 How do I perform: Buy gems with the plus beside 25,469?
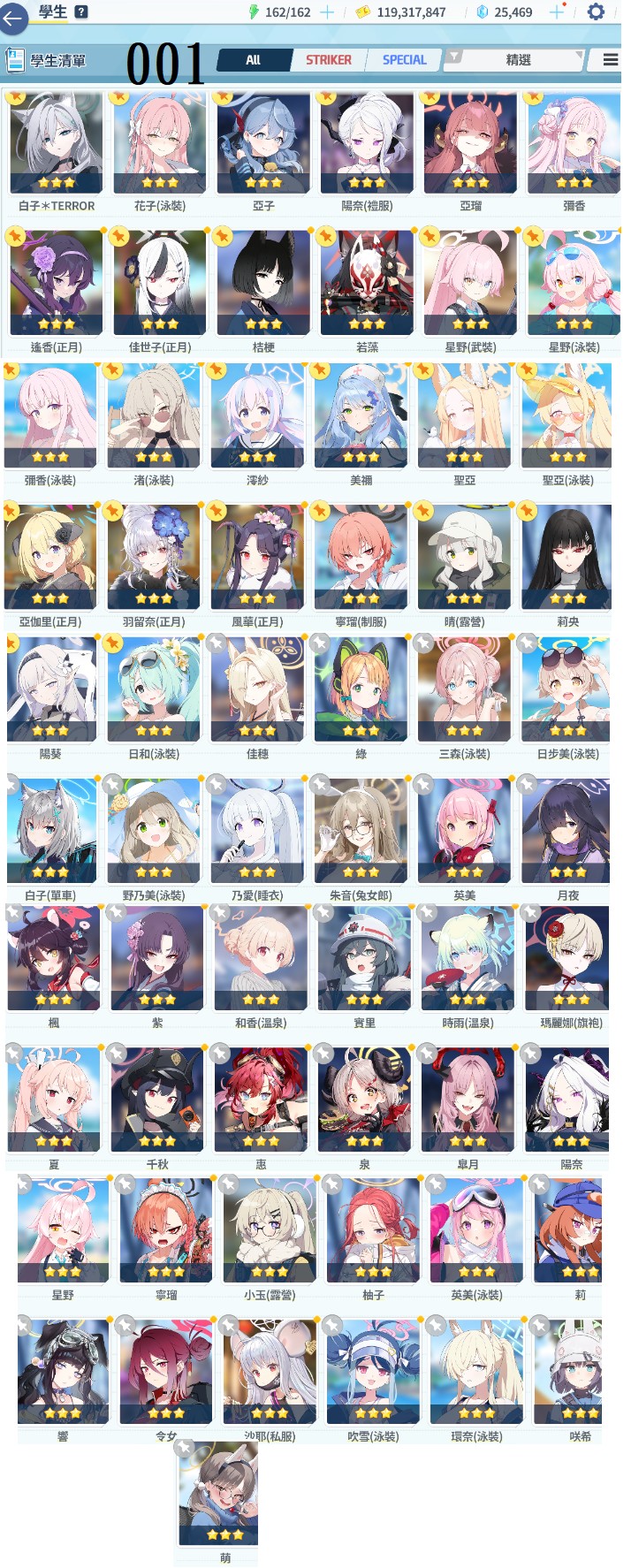click(x=557, y=12)
